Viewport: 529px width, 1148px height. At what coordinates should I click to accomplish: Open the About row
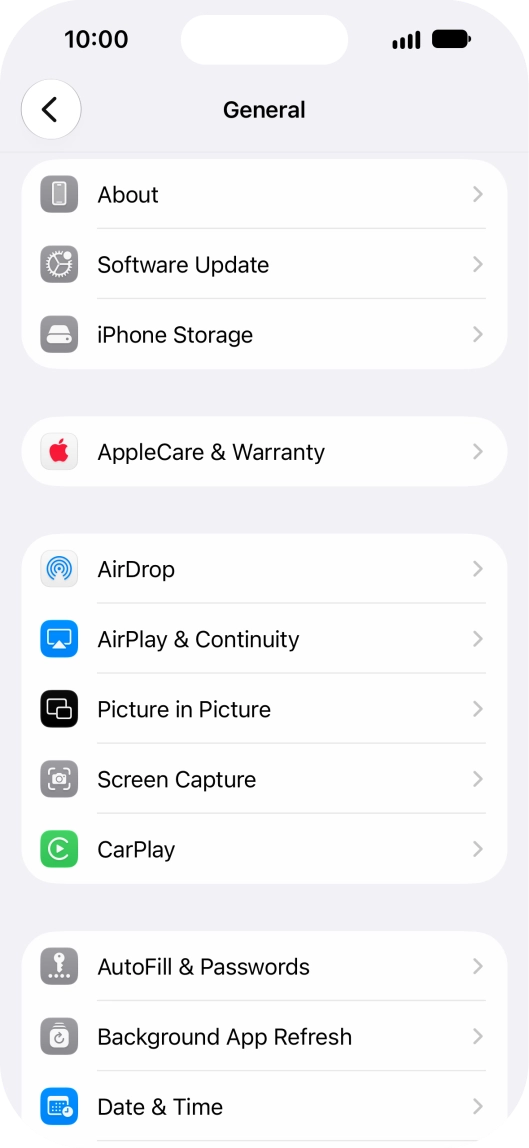[x=264, y=195]
